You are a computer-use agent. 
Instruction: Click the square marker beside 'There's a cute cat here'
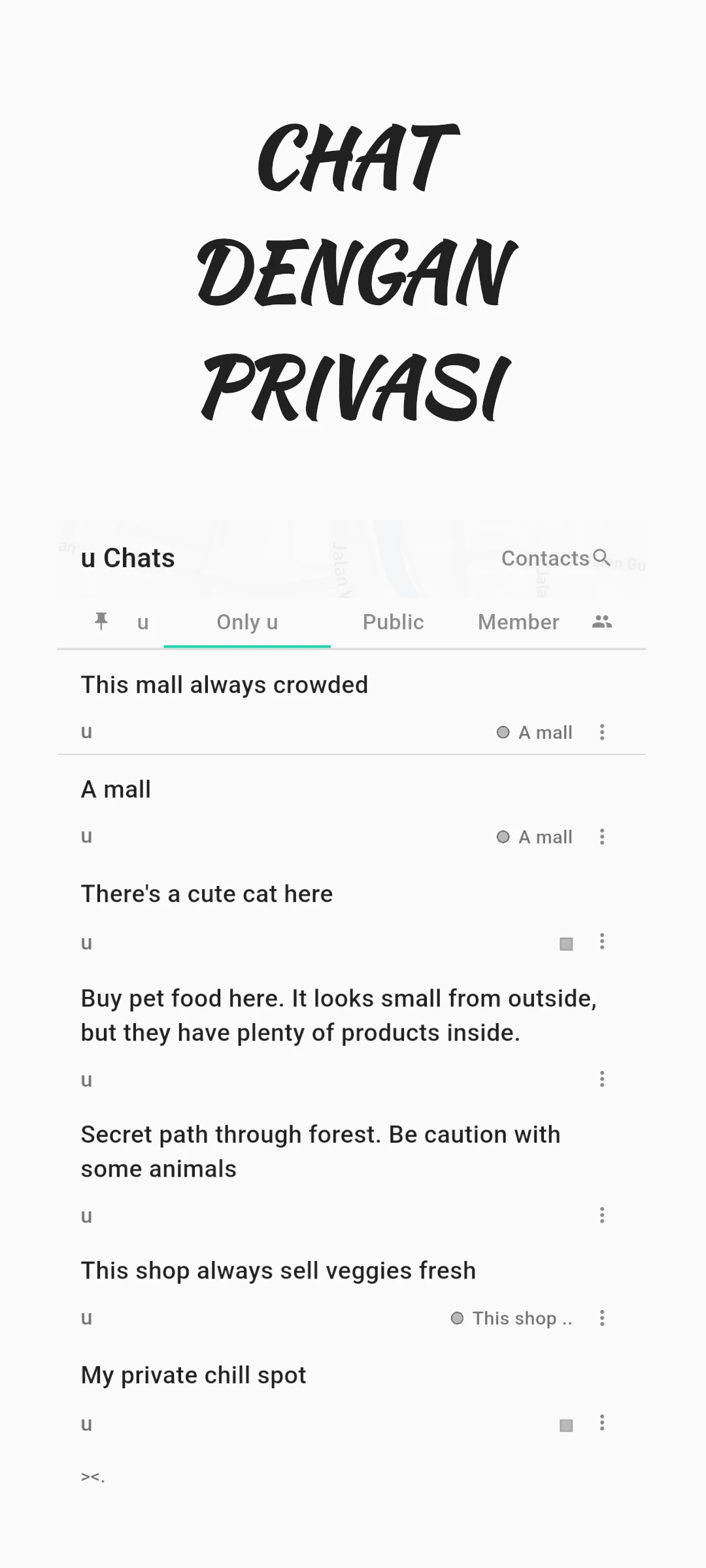click(x=565, y=943)
